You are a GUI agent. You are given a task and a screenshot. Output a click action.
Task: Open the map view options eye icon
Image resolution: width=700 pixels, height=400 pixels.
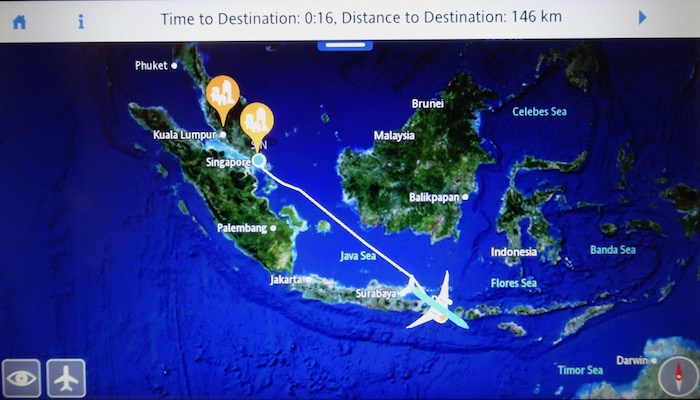click(21, 378)
